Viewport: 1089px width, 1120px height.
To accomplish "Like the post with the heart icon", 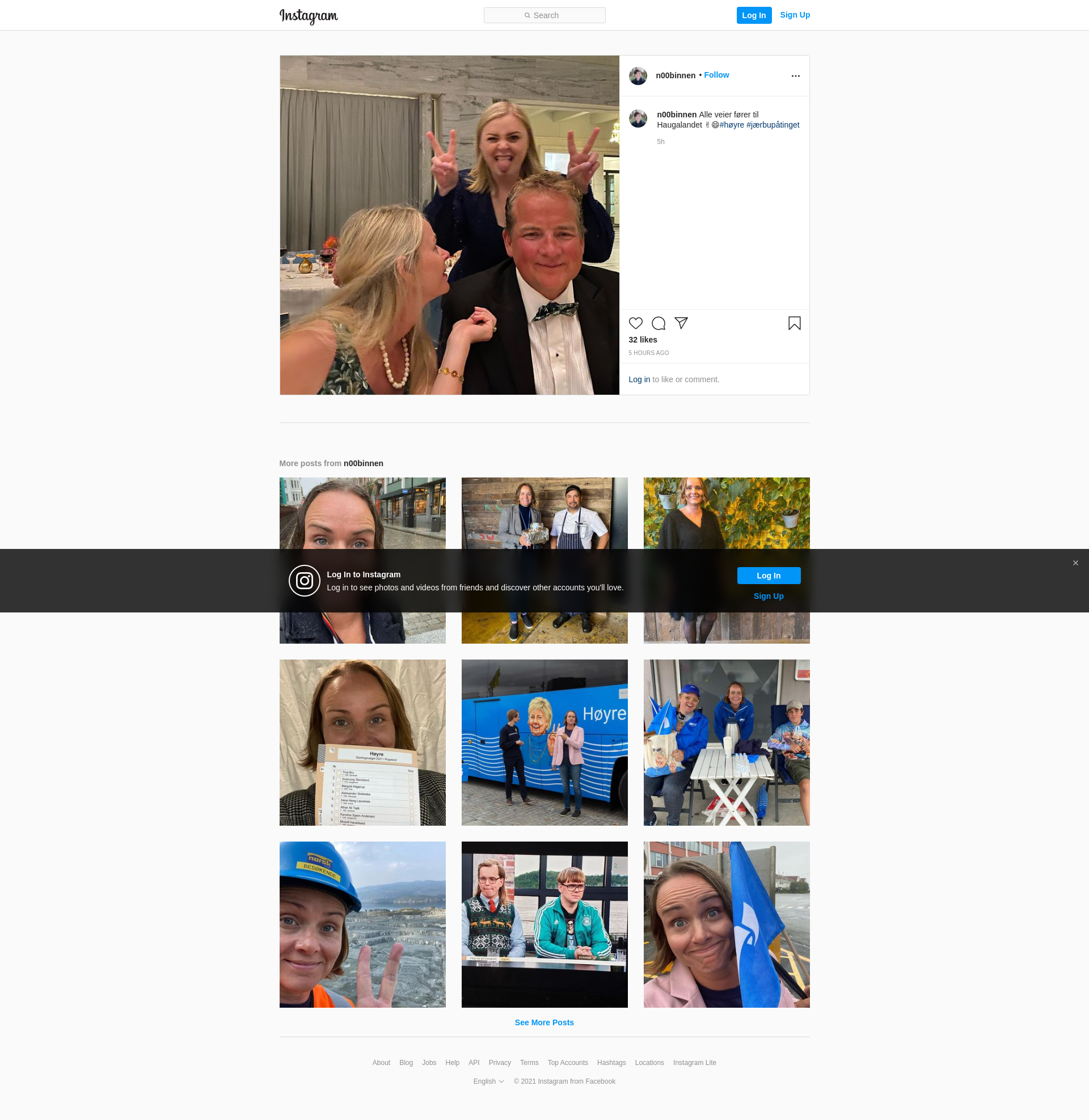I will pos(635,323).
